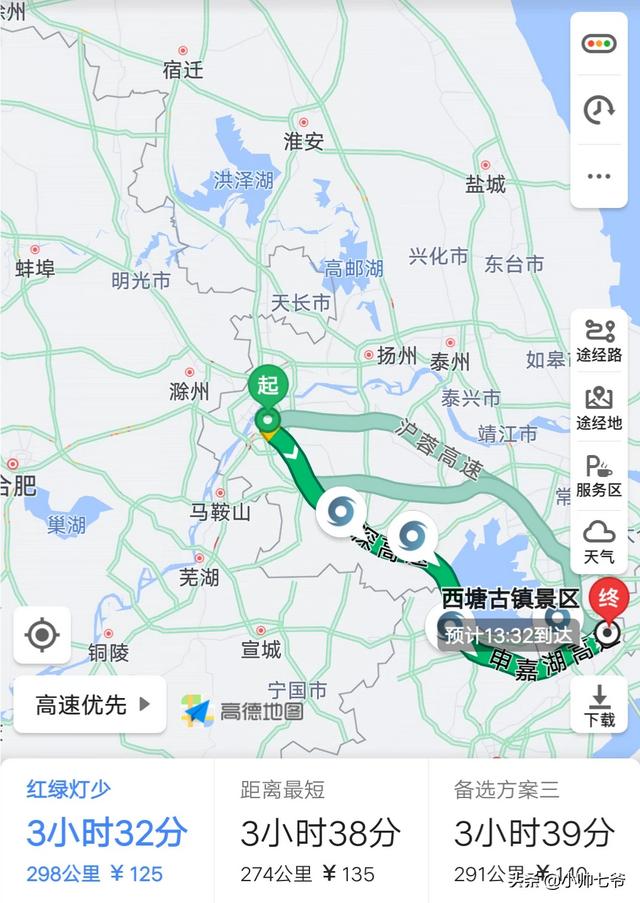Open the three-dot more options
Image resolution: width=640 pixels, height=903 pixels.
click(x=598, y=176)
